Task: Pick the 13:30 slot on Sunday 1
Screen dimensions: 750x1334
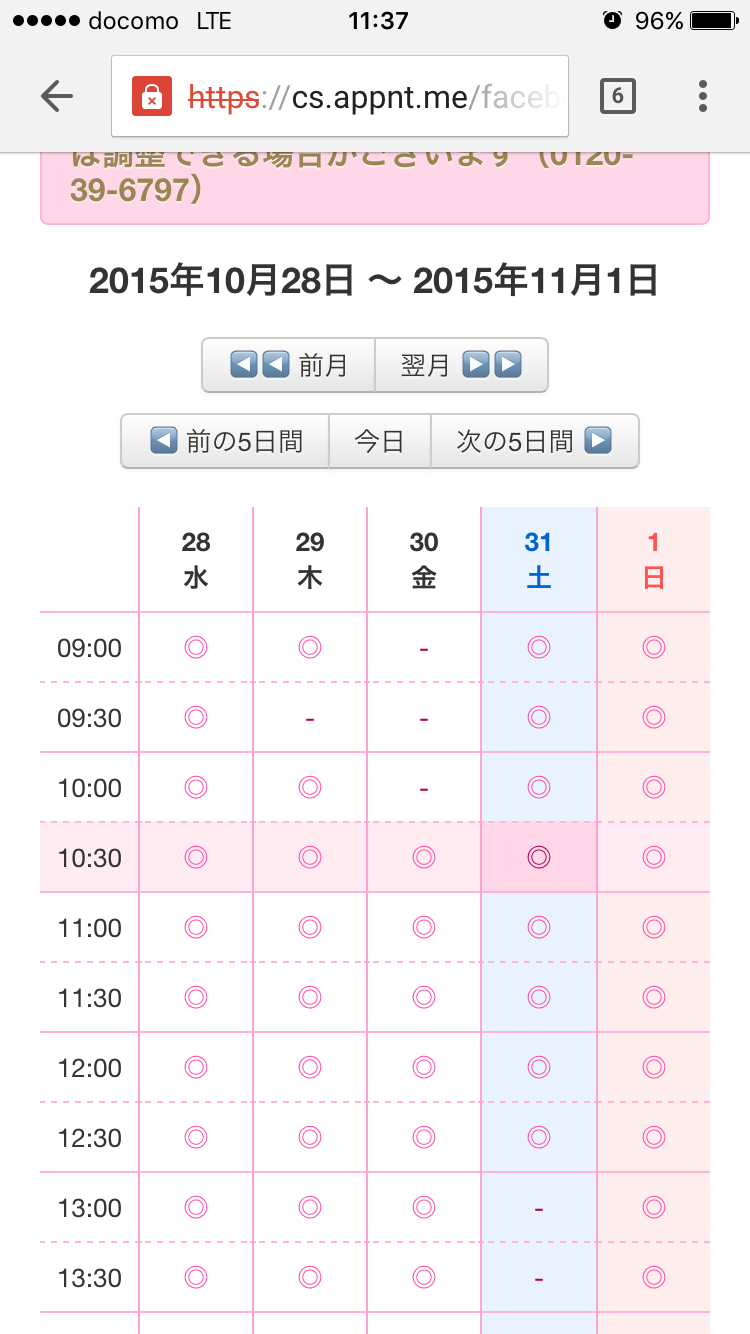Action: pos(654,1277)
